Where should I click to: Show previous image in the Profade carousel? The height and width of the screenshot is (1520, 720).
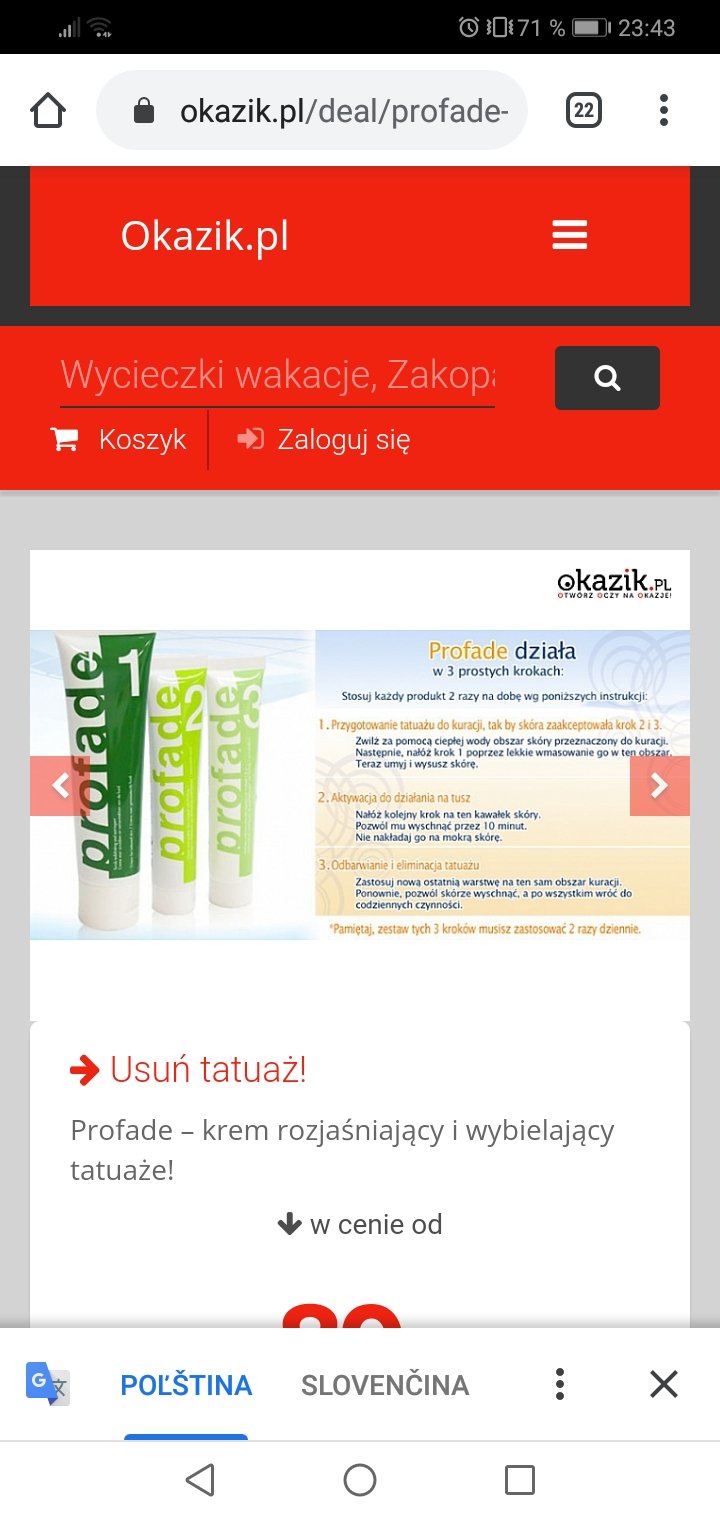tap(60, 786)
